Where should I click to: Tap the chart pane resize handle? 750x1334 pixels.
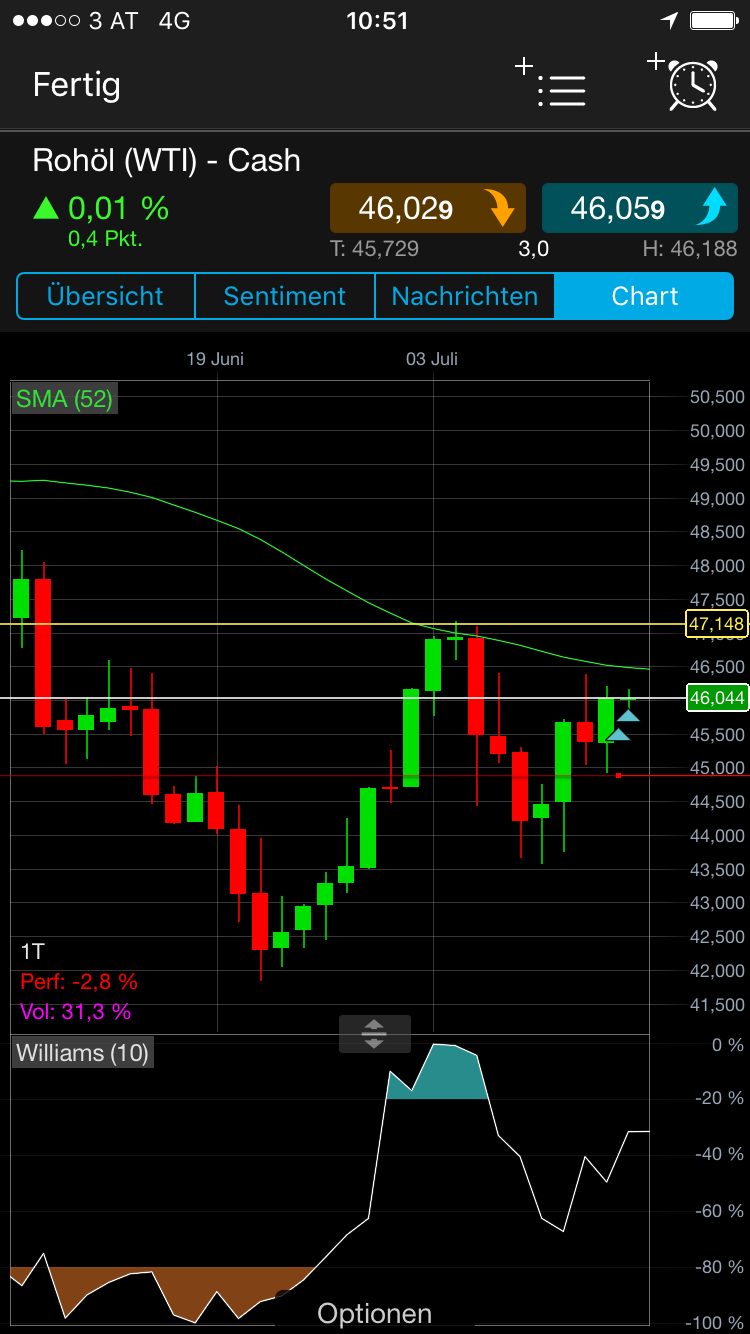pyautogui.click(x=374, y=1034)
